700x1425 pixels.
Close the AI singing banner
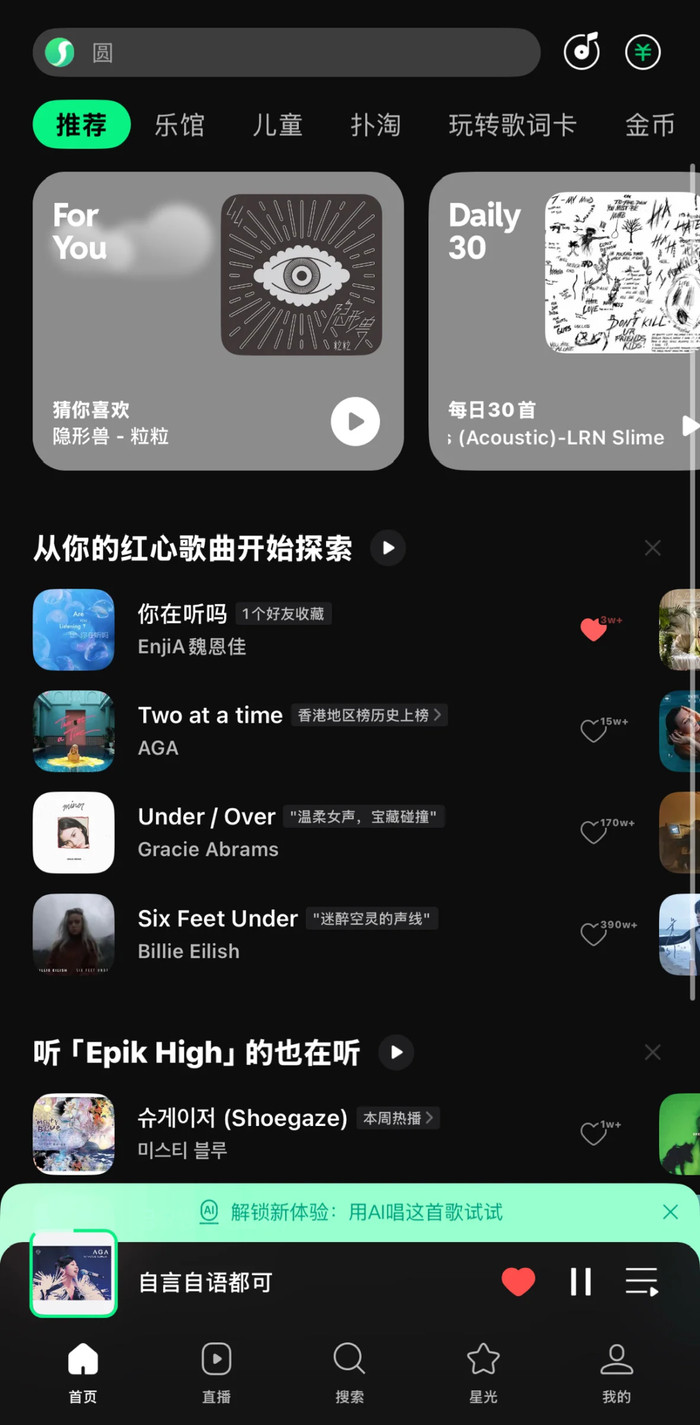tap(670, 1212)
